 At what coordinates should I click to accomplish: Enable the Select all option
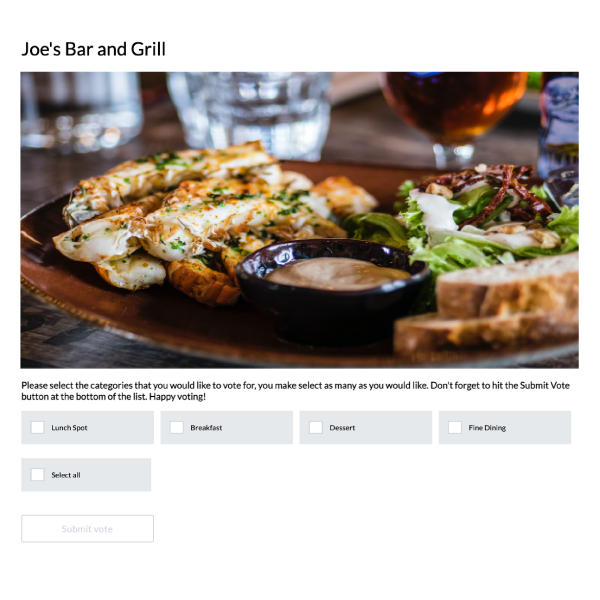tap(38, 475)
